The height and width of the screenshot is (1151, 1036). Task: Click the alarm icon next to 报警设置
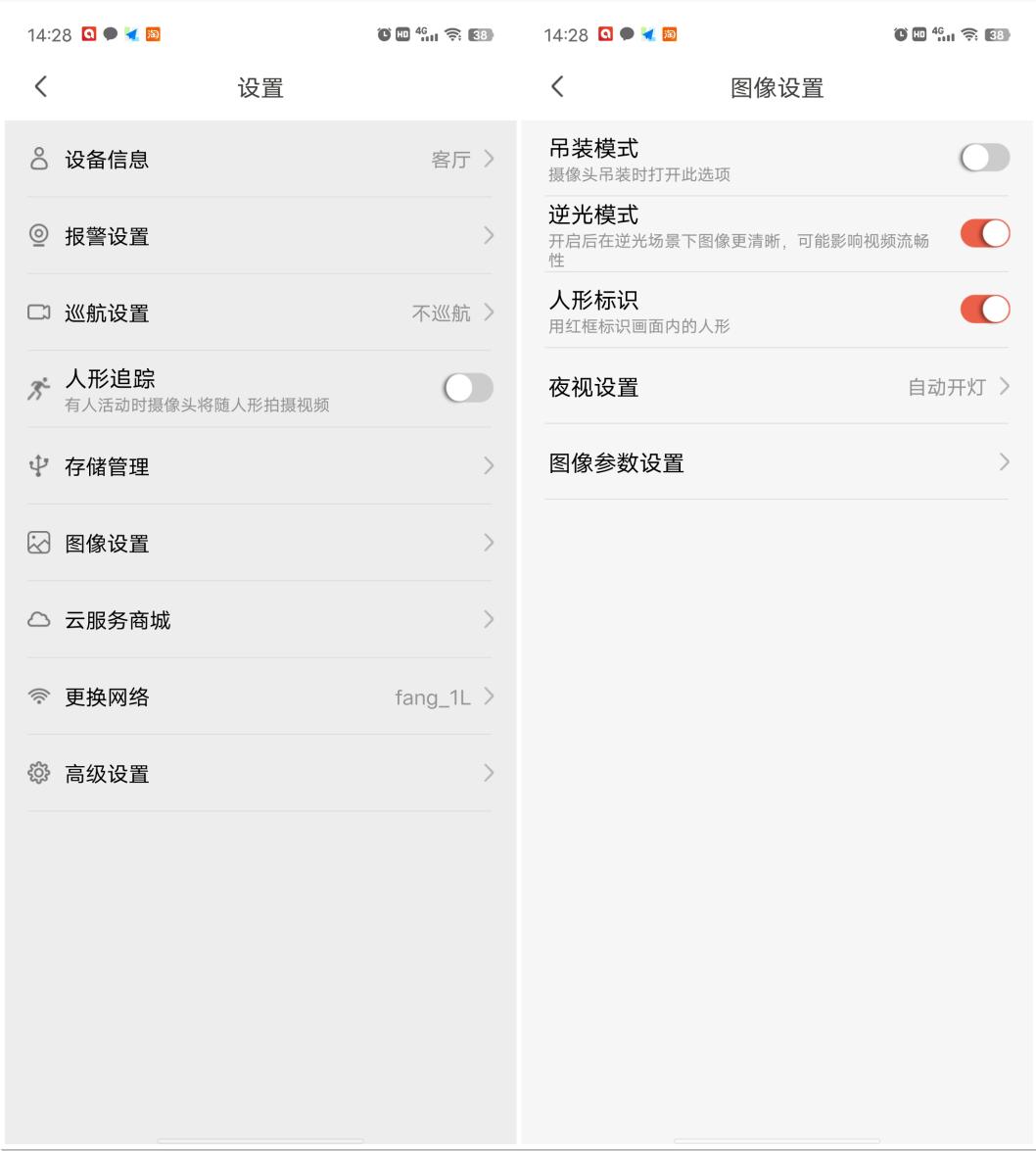pos(39,236)
